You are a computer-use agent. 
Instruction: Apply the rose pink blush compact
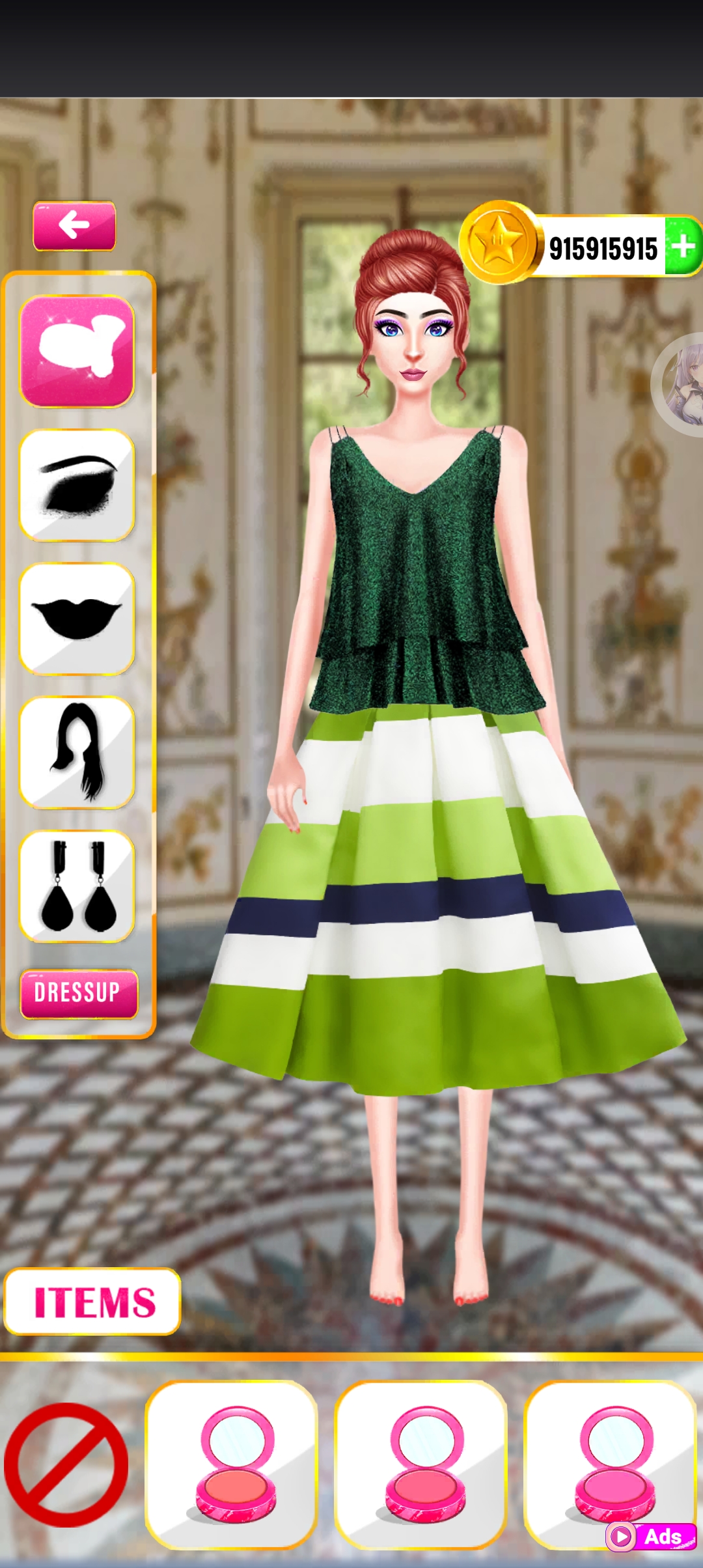420,1464
